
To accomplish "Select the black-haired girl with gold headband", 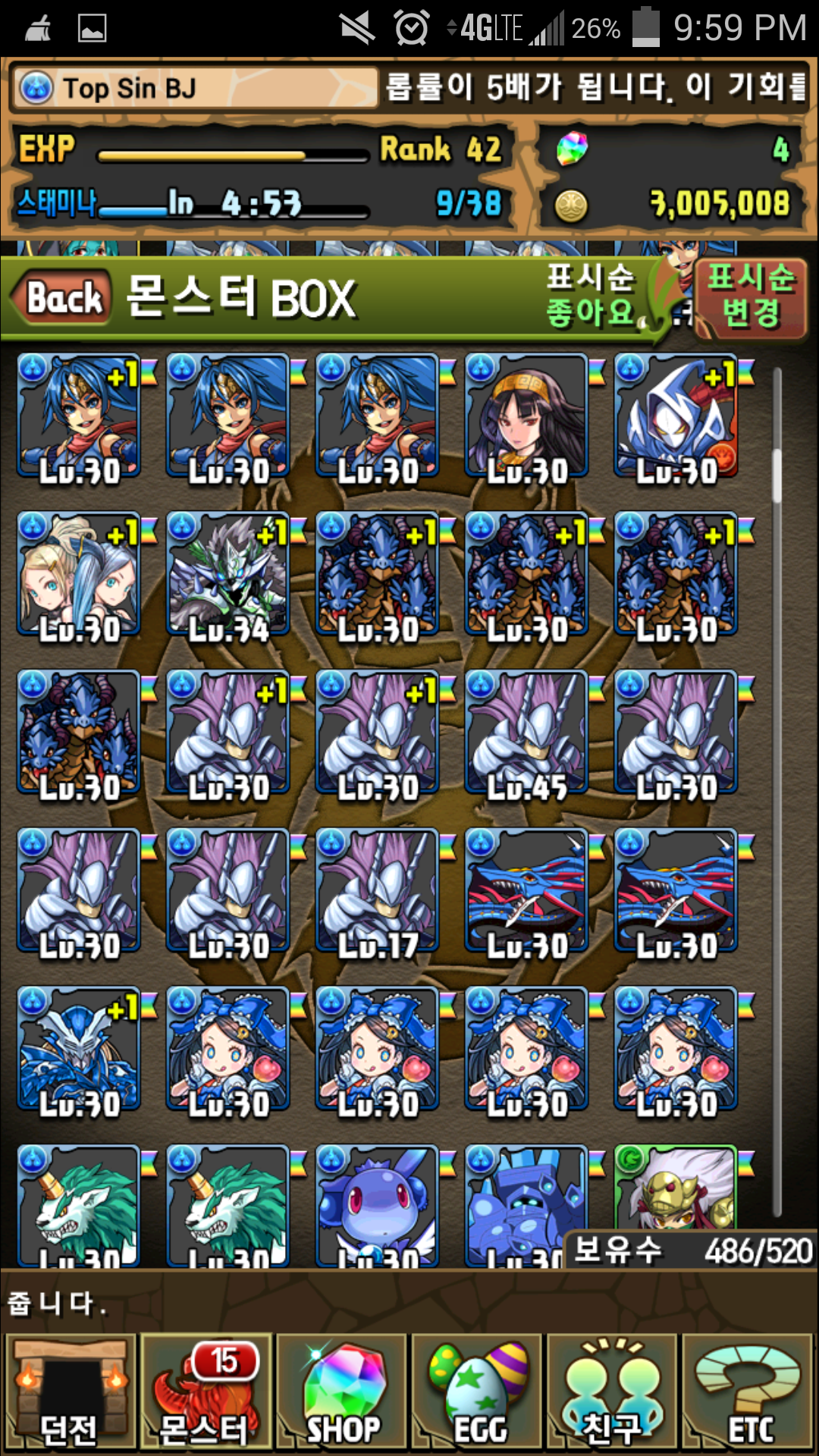I will tap(527, 416).
